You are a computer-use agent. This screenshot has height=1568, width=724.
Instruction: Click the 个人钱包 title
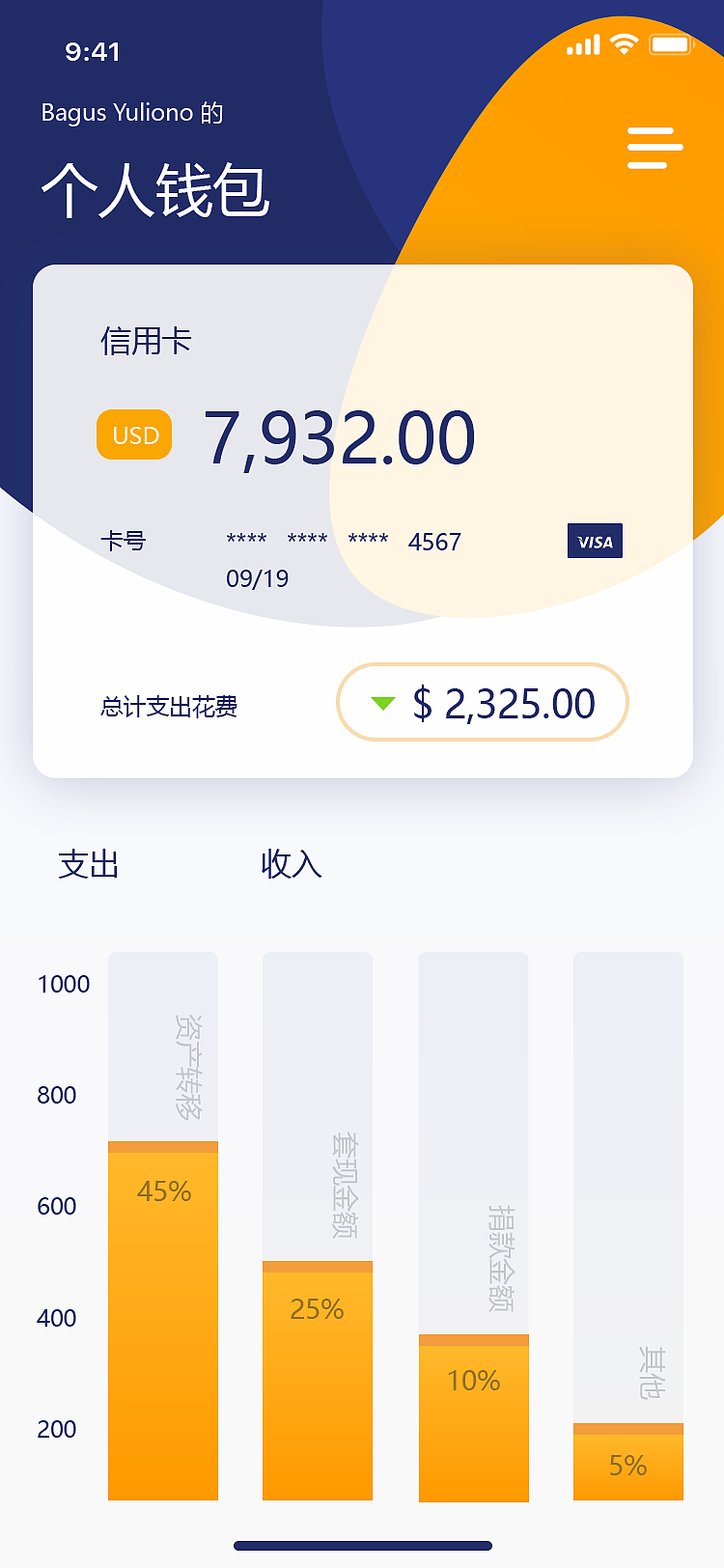pos(156,189)
